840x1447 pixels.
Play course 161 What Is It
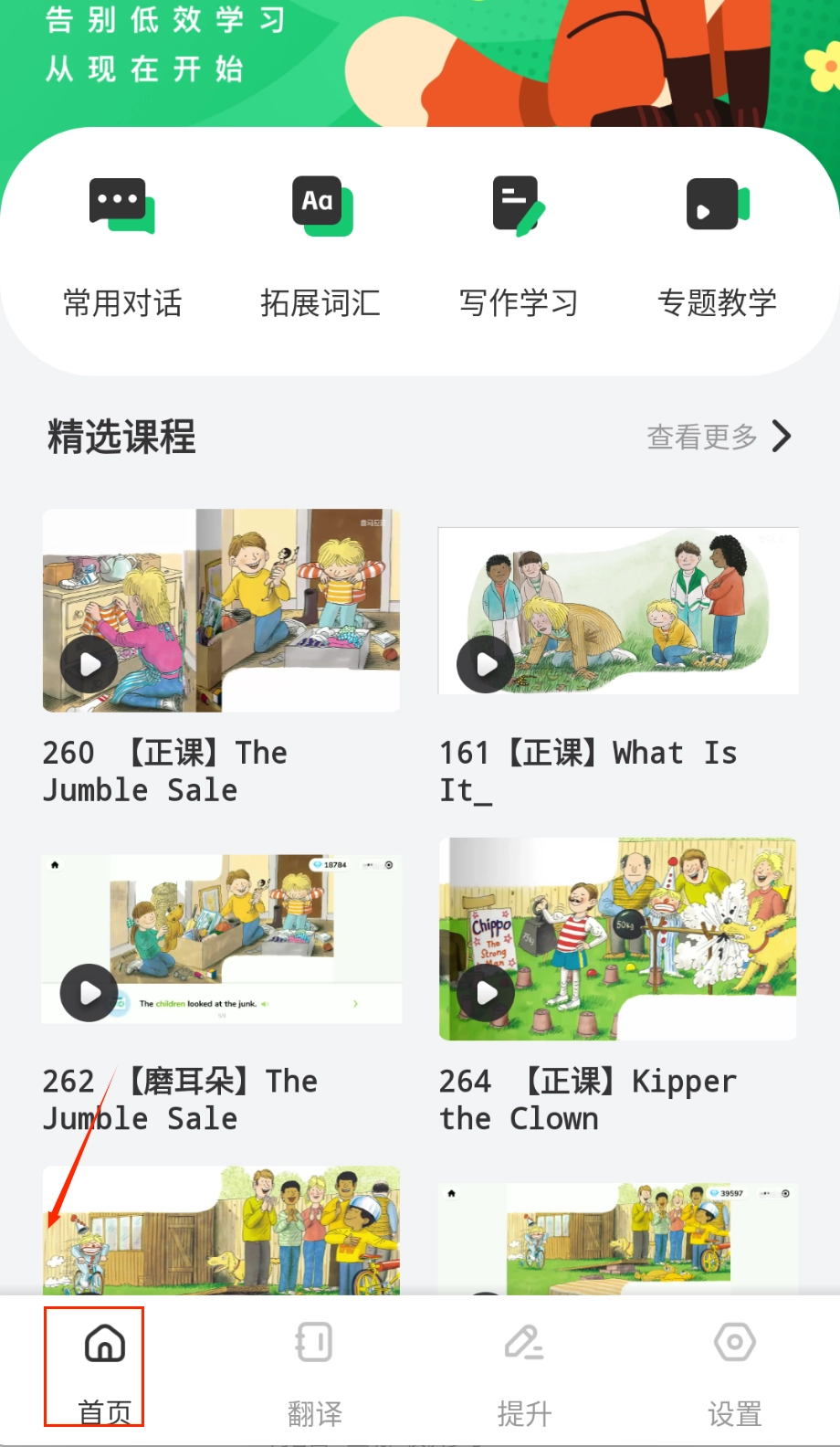487,664
